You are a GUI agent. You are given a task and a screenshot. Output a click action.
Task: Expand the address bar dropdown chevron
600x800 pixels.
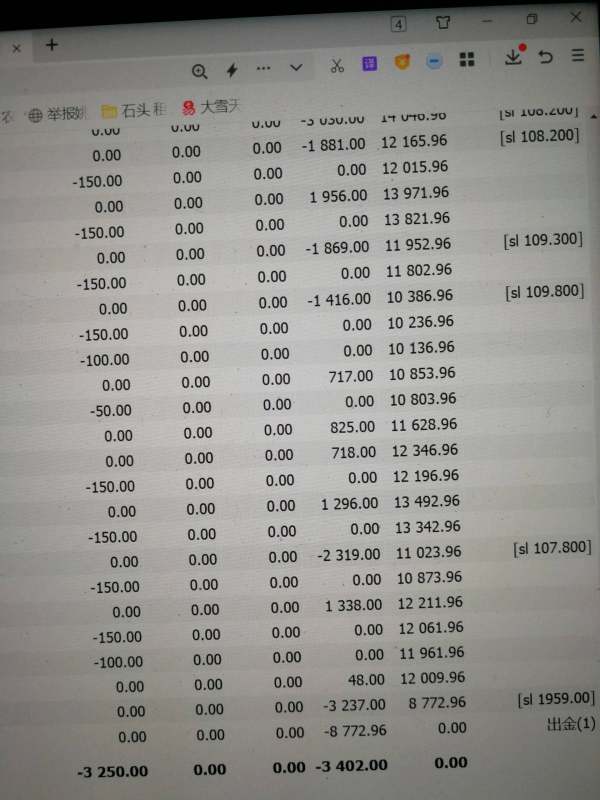point(296,67)
